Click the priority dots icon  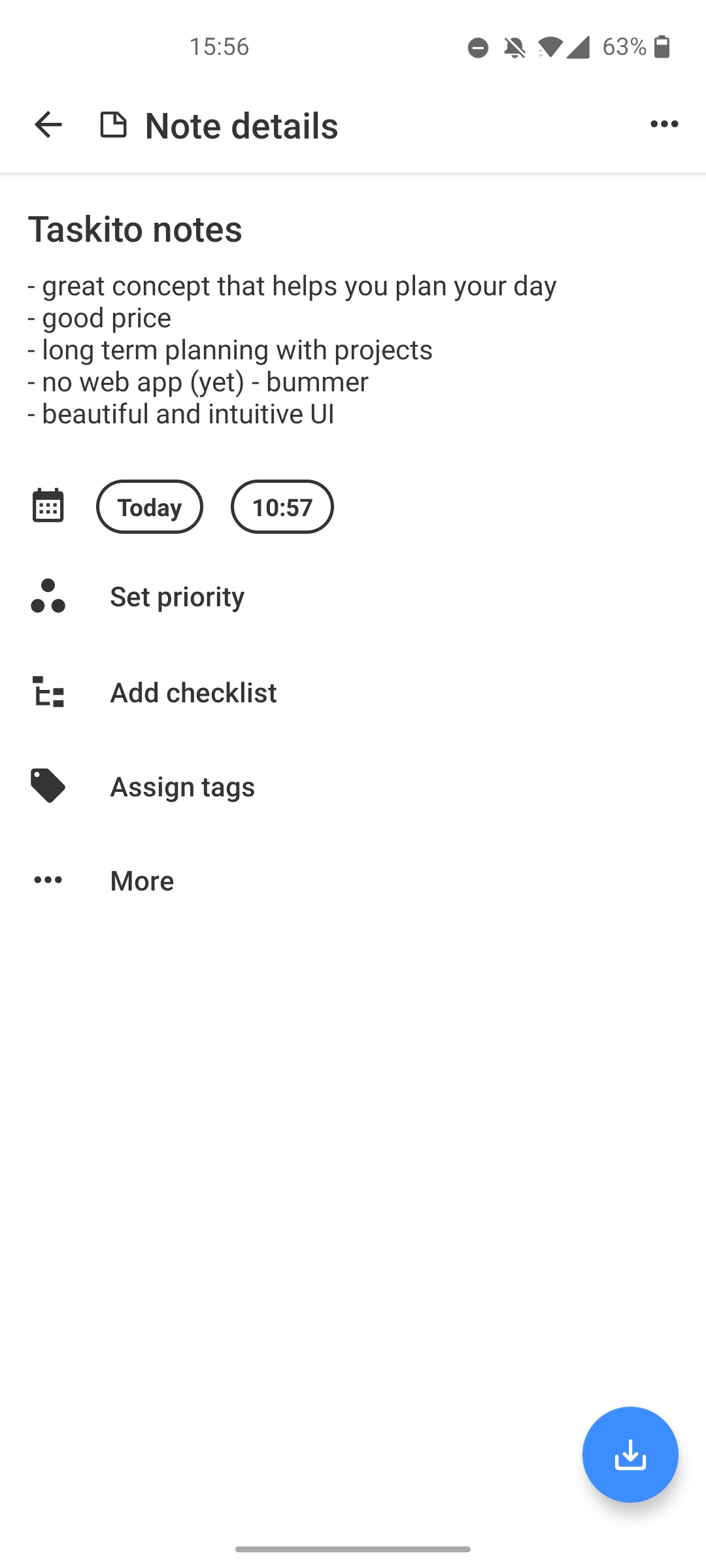(x=48, y=596)
